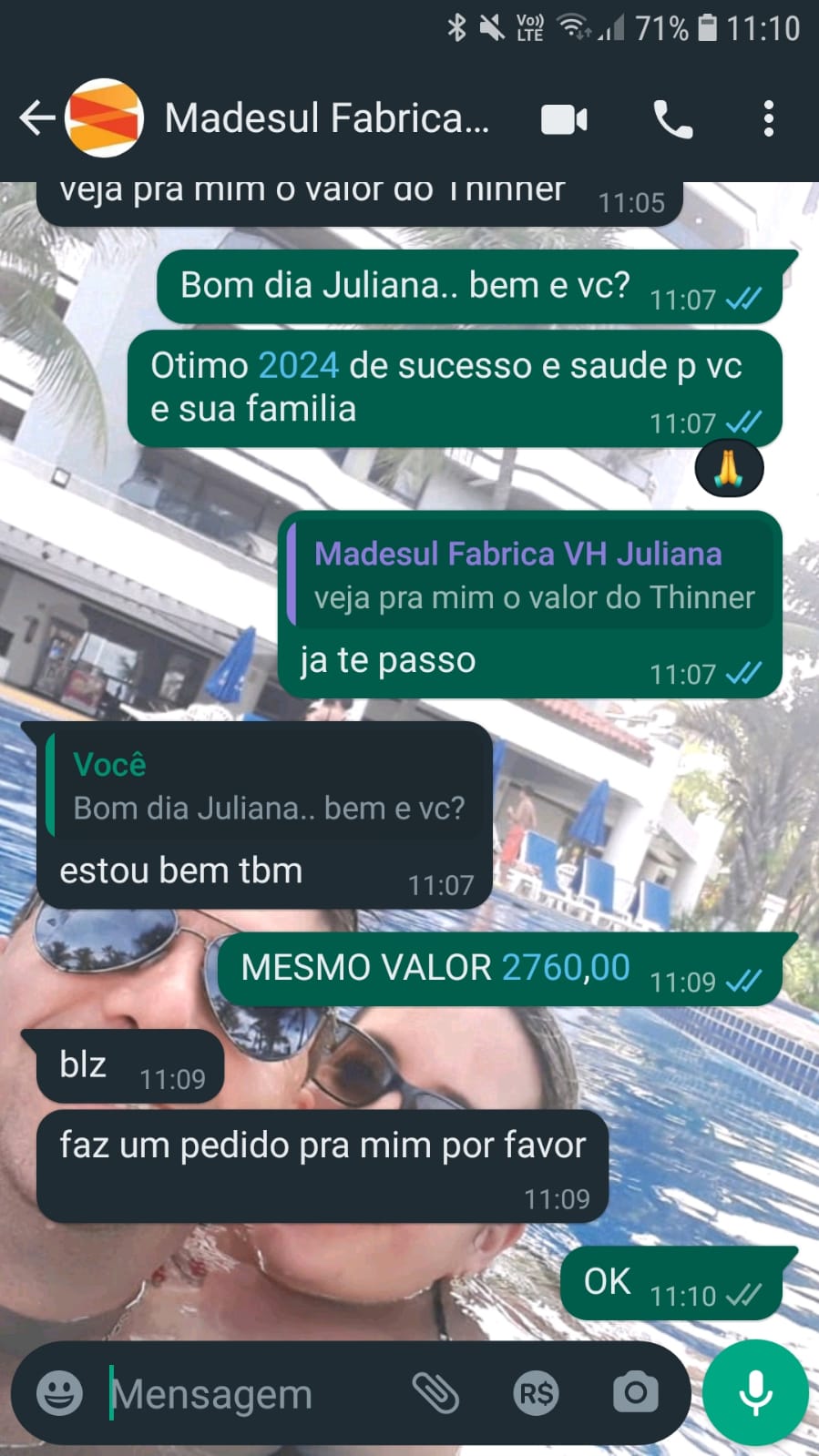Screen dimensions: 819x1456
Task: Tap the microphone voice message button
Action: [x=755, y=1392]
